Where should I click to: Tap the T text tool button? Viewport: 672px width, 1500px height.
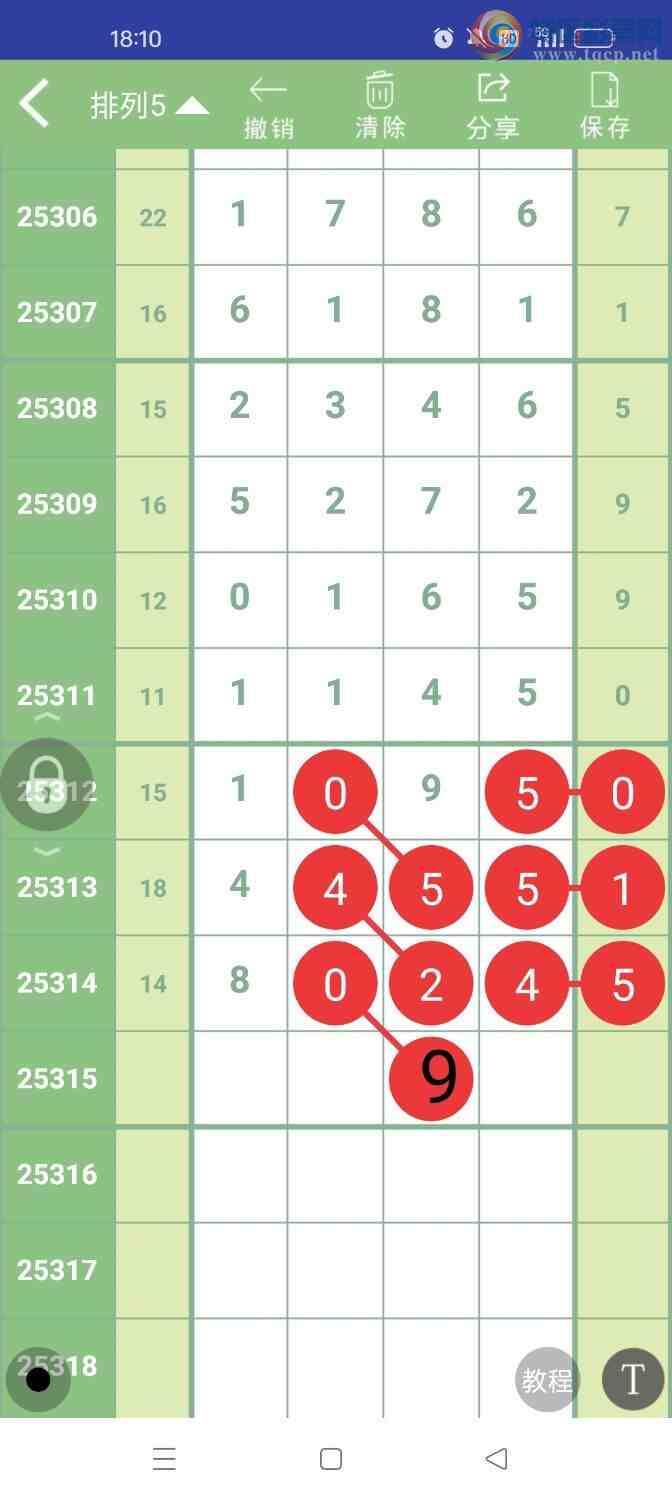pyautogui.click(x=632, y=1380)
